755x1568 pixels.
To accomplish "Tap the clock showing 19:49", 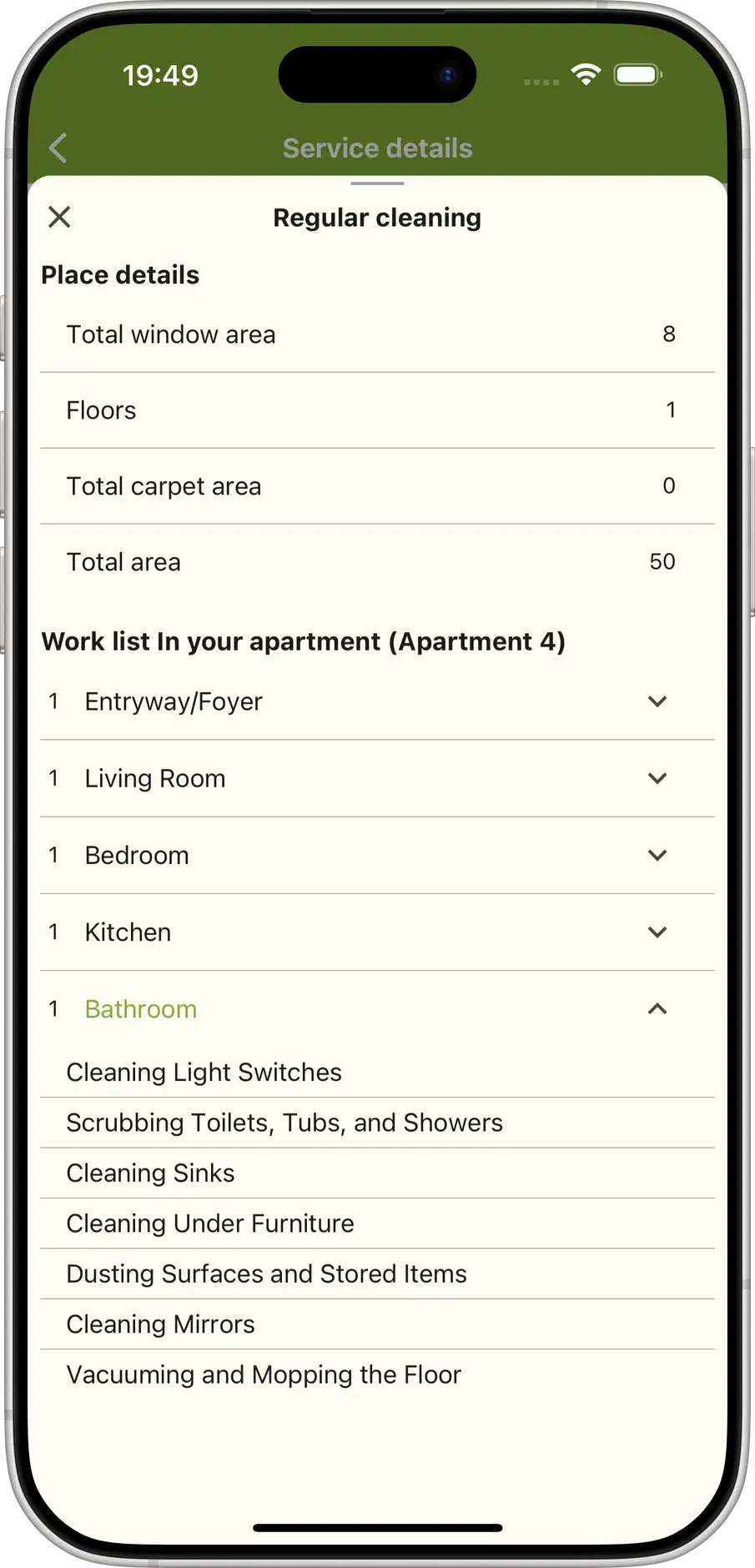I will (x=161, y=75).
